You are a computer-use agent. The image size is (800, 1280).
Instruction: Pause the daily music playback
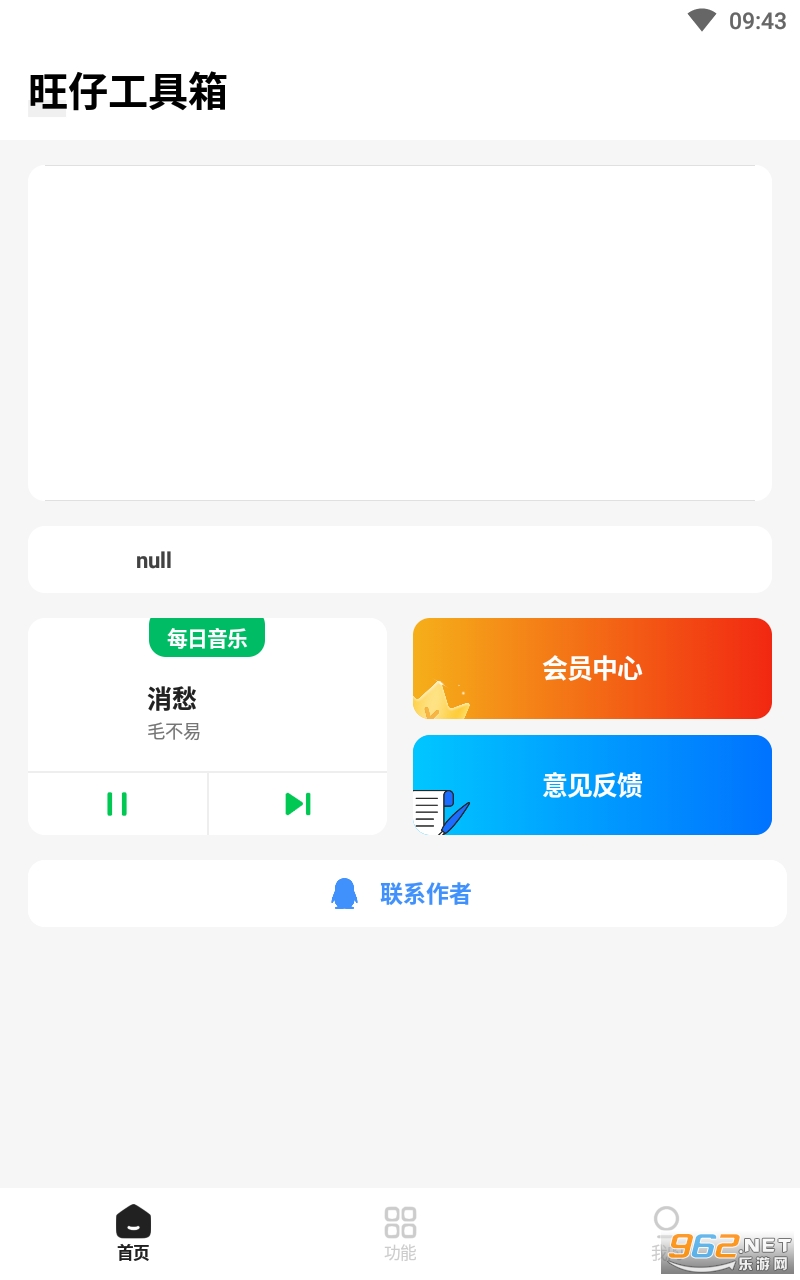click(x=117, y=804)
